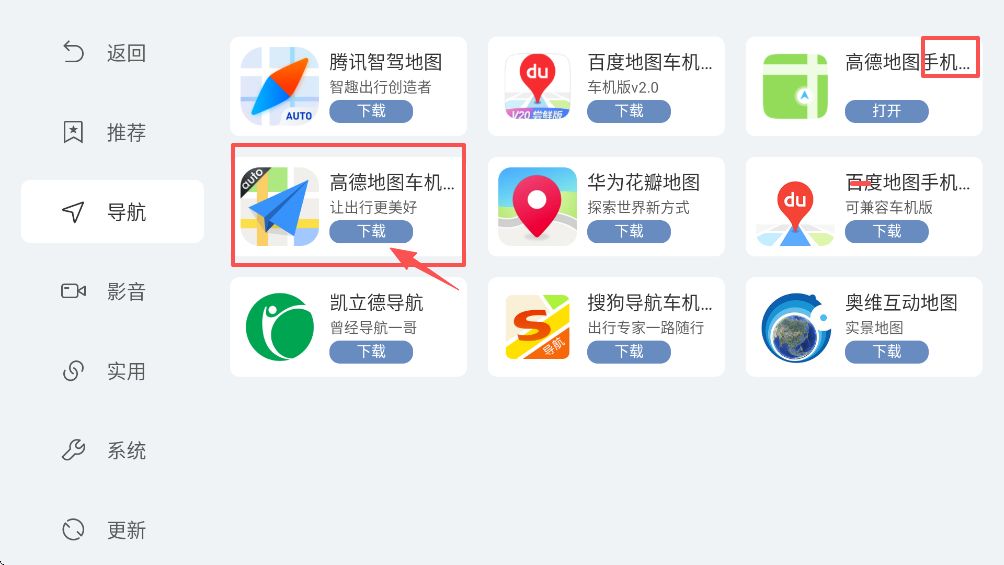Image resolution: width=1004 pixels, height=565 pixels.
Task: Switch to the 实用 category
Action: 106,371
